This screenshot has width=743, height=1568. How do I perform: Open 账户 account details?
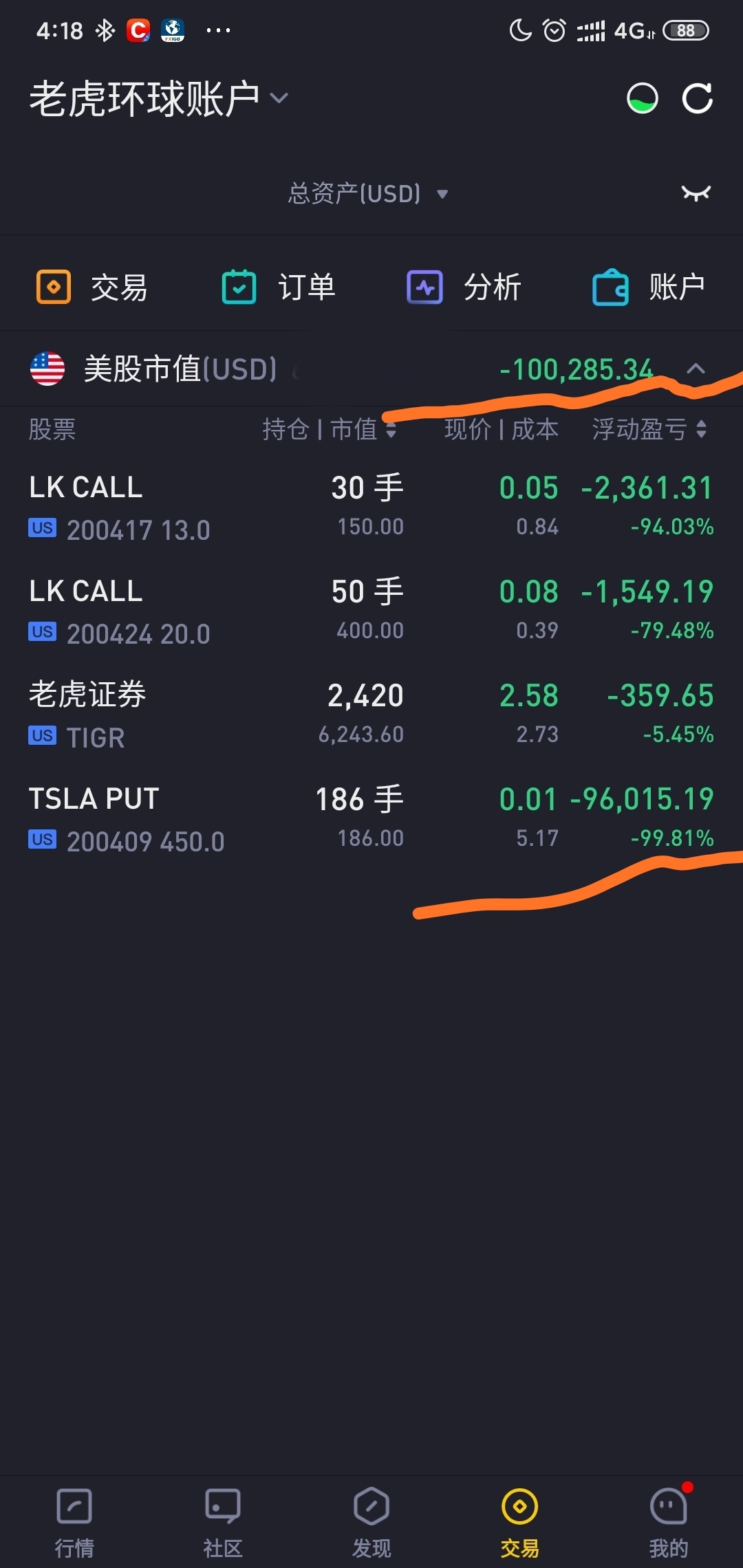point(649,287)
